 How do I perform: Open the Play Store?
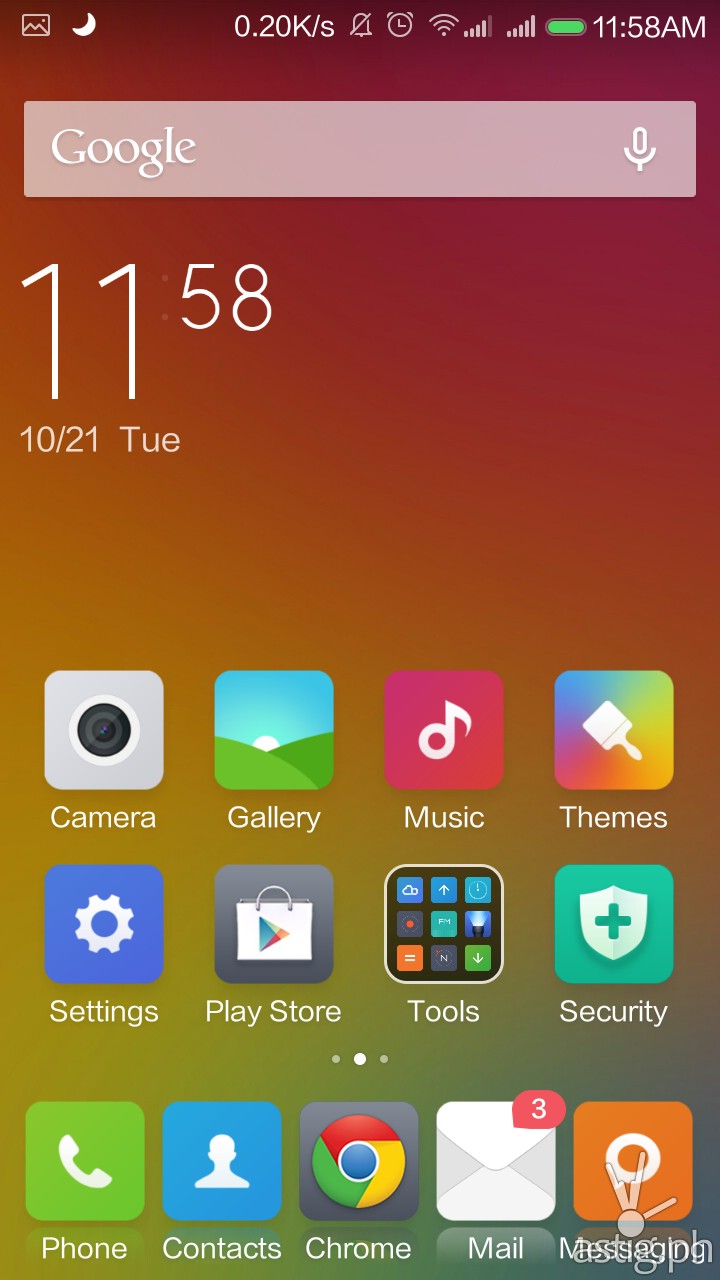click(274, 924)
